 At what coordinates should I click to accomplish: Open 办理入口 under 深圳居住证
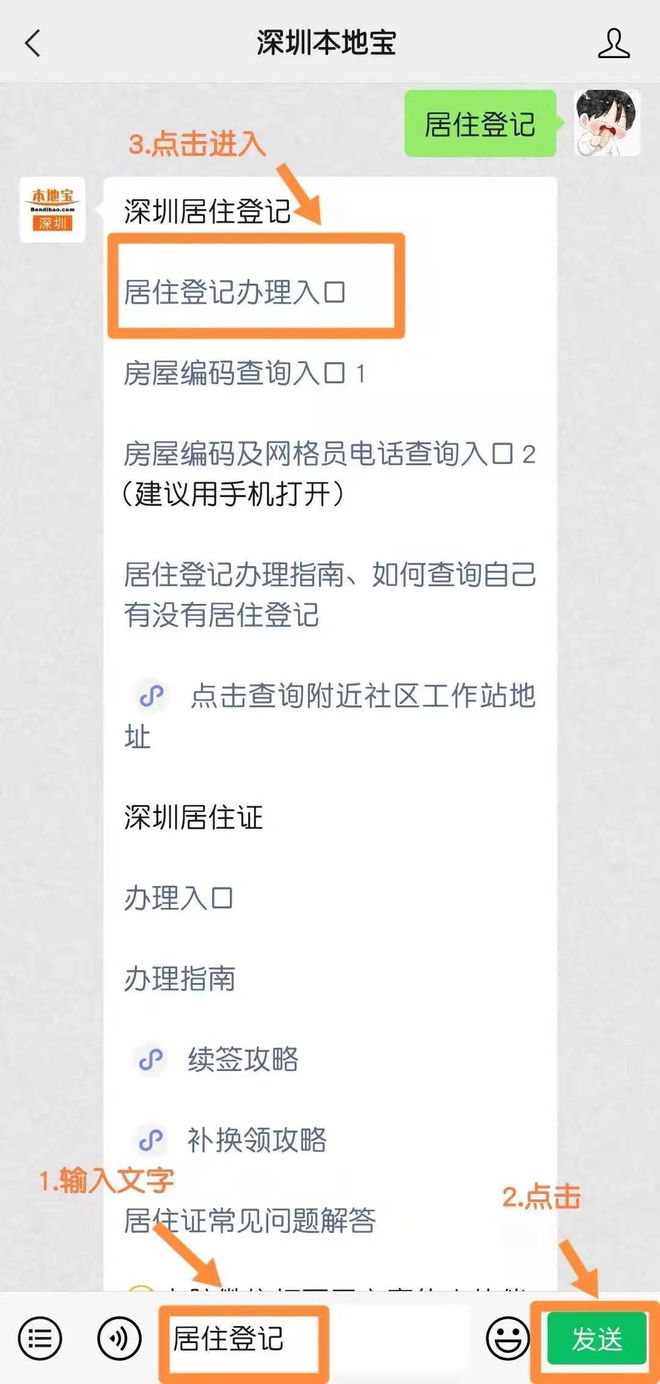click(179, 897)
